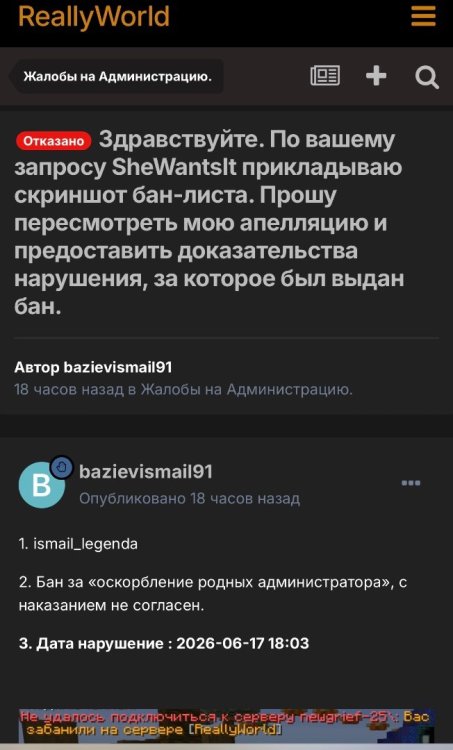
Task: Open the forum link Жалобы на Администрацию in byline
Action: pos(246,390)
